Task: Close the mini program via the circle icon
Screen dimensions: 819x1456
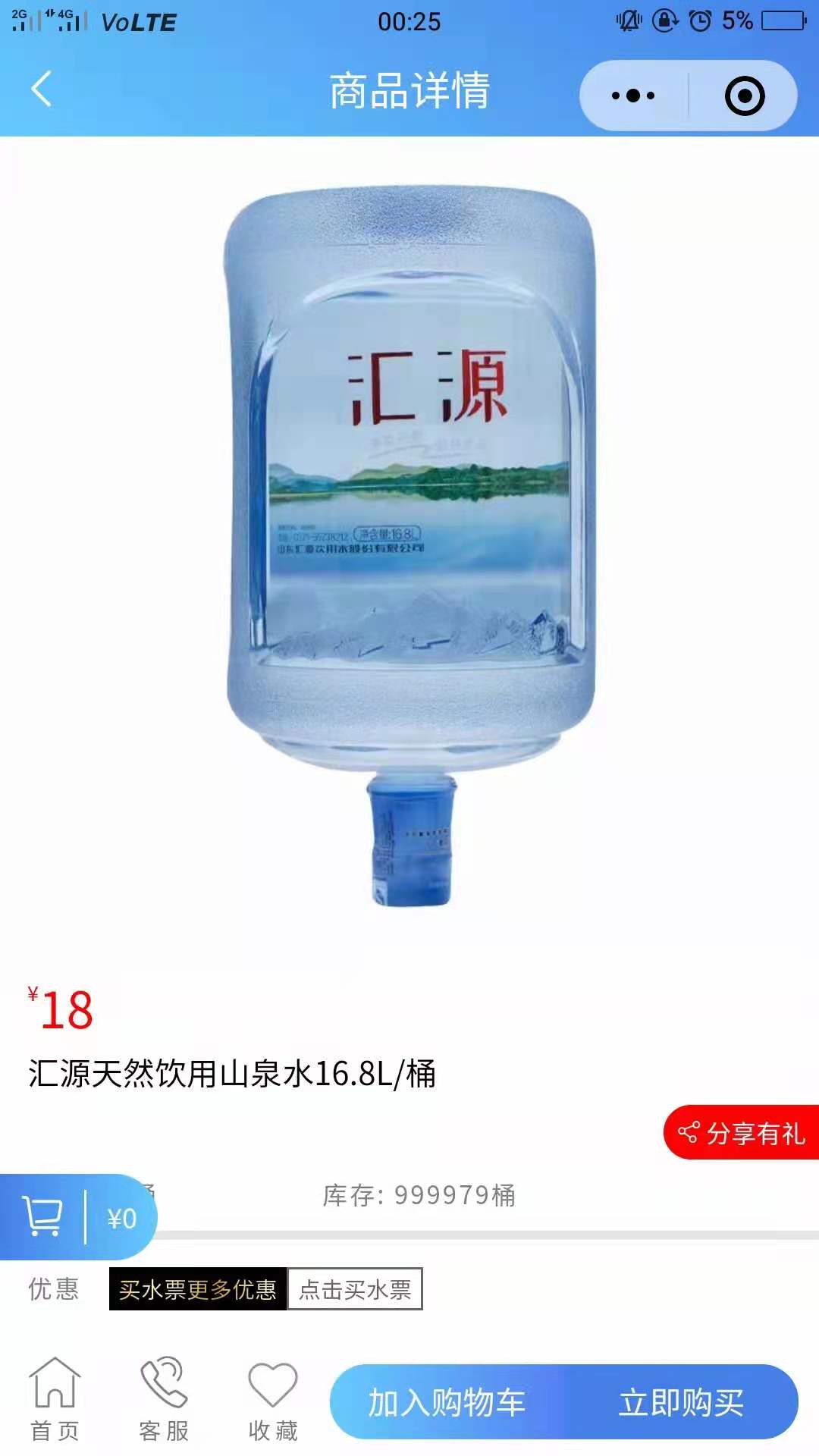Action: coord(744,96)
